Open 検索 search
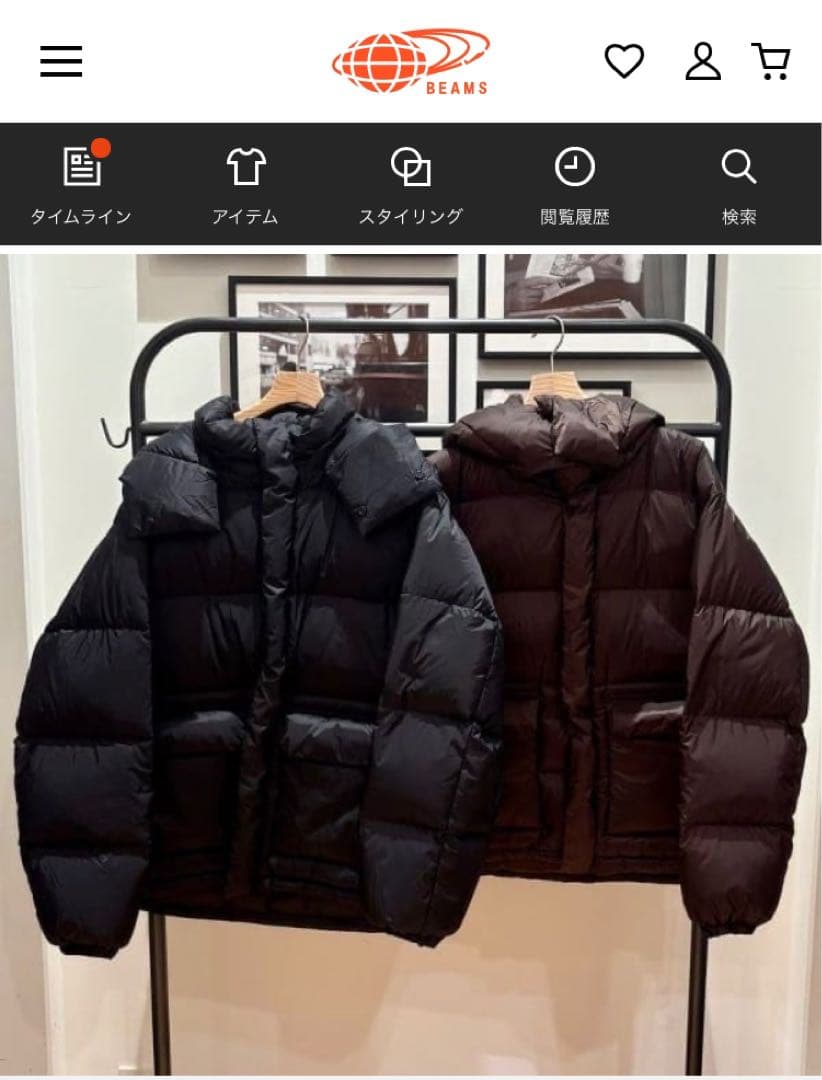This screenshot has height=1080, width=822. coord(739,185)
